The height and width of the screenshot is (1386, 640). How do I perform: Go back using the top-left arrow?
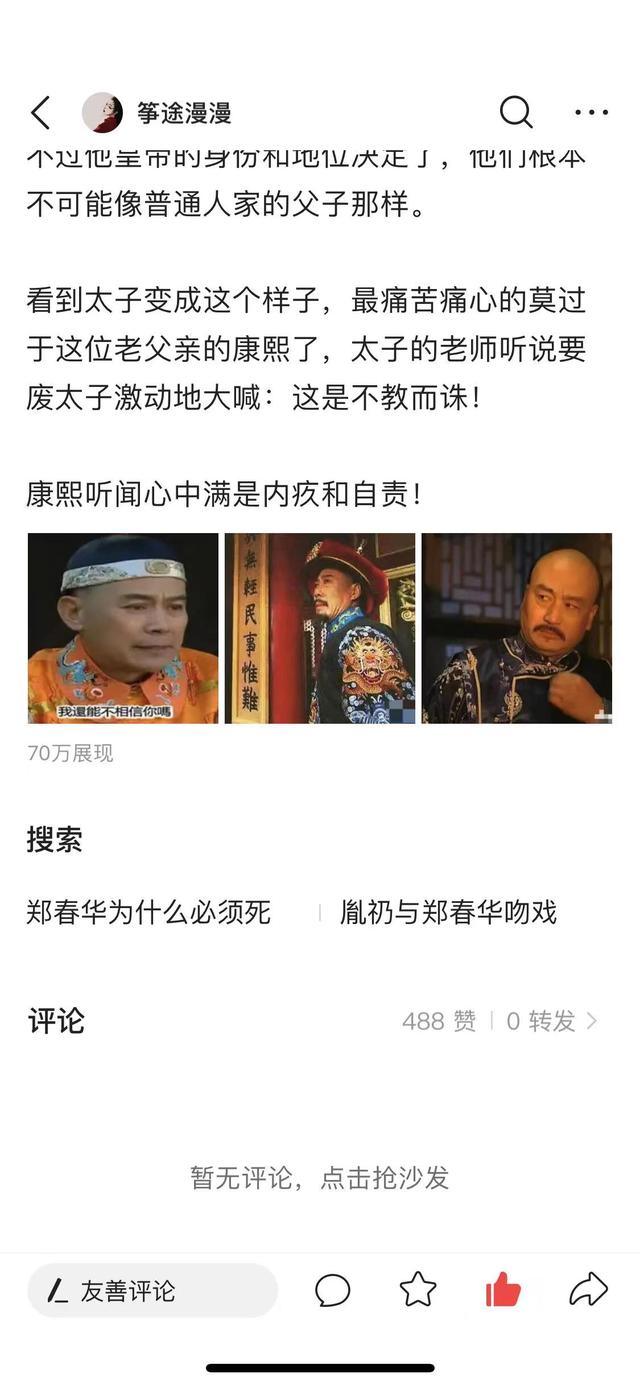40,113
